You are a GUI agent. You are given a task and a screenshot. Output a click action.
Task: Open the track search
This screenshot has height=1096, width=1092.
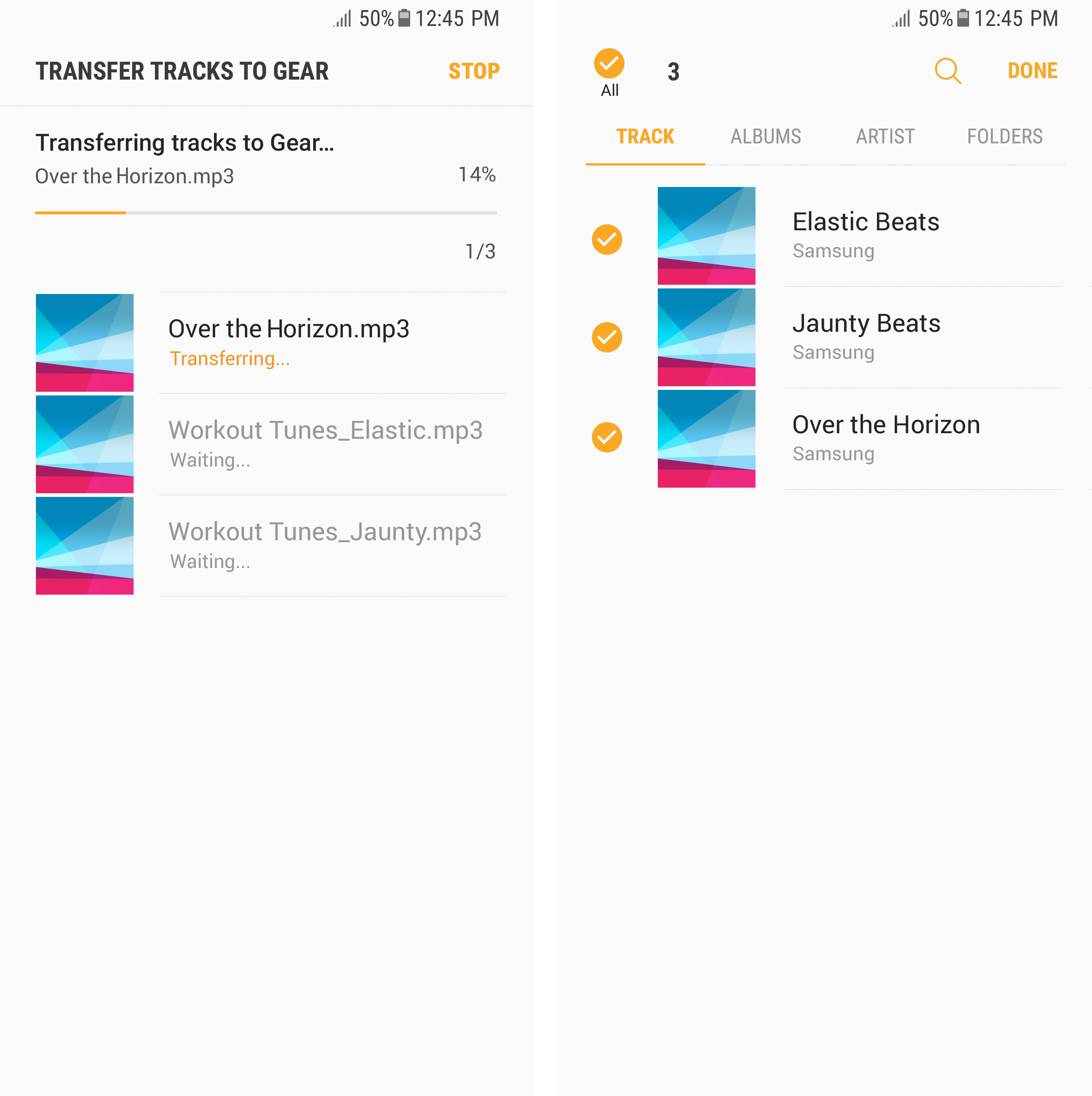(x=947, y=71)
